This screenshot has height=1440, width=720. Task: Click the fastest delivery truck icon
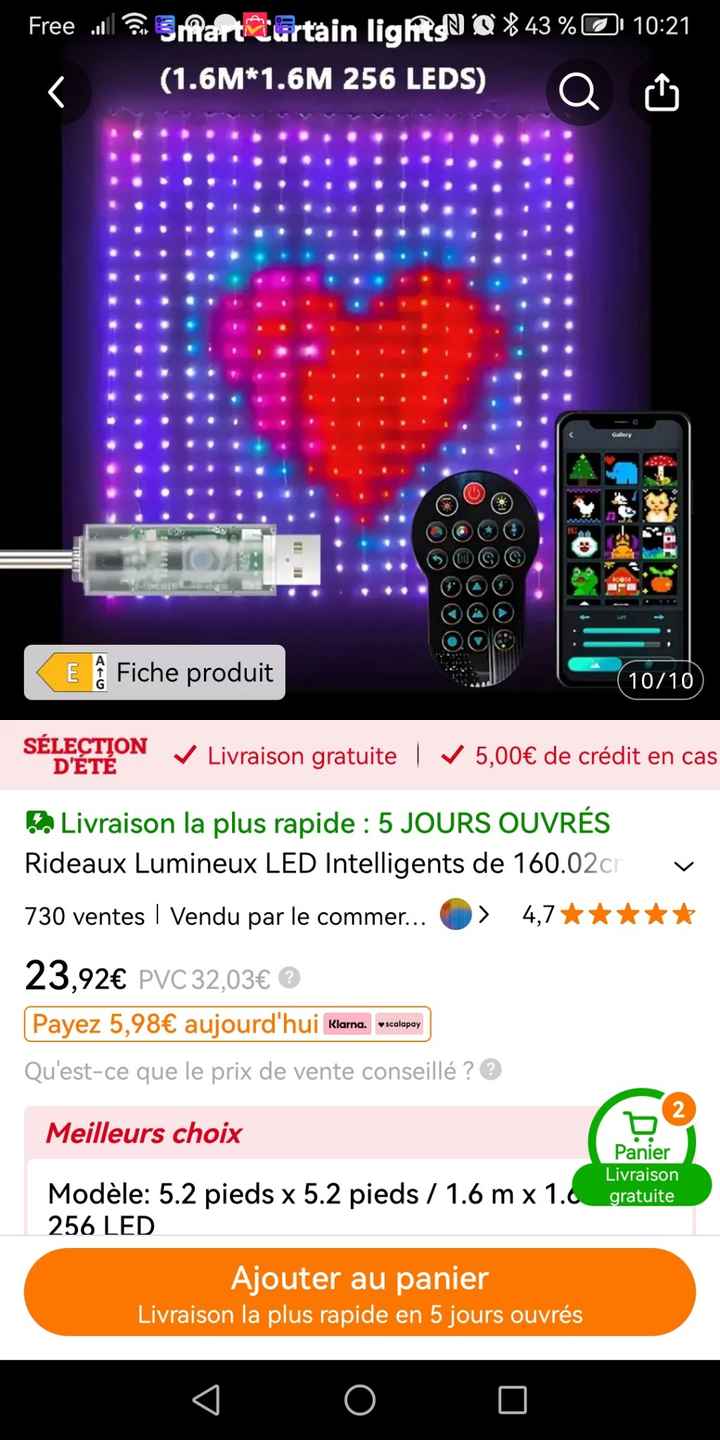coord(39,822)
